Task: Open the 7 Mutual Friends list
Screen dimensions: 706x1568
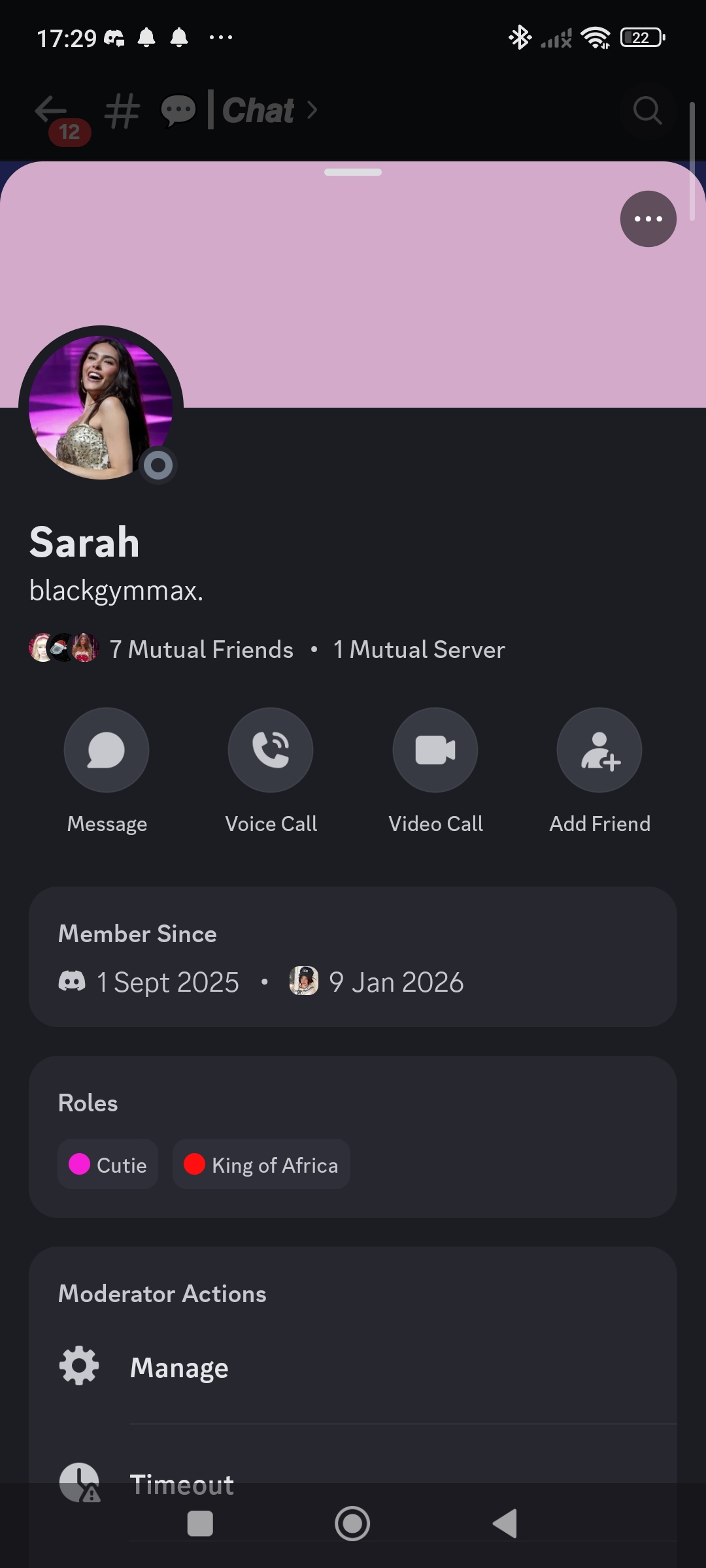Action: 201,649
